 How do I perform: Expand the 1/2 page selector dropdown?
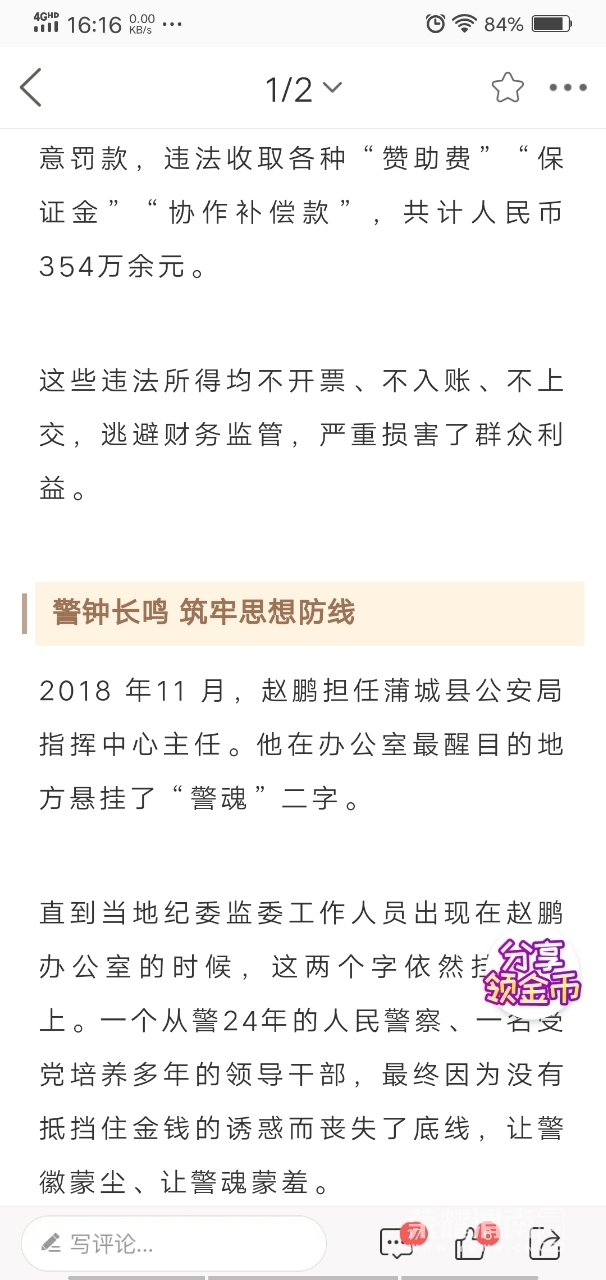[304, 89]
